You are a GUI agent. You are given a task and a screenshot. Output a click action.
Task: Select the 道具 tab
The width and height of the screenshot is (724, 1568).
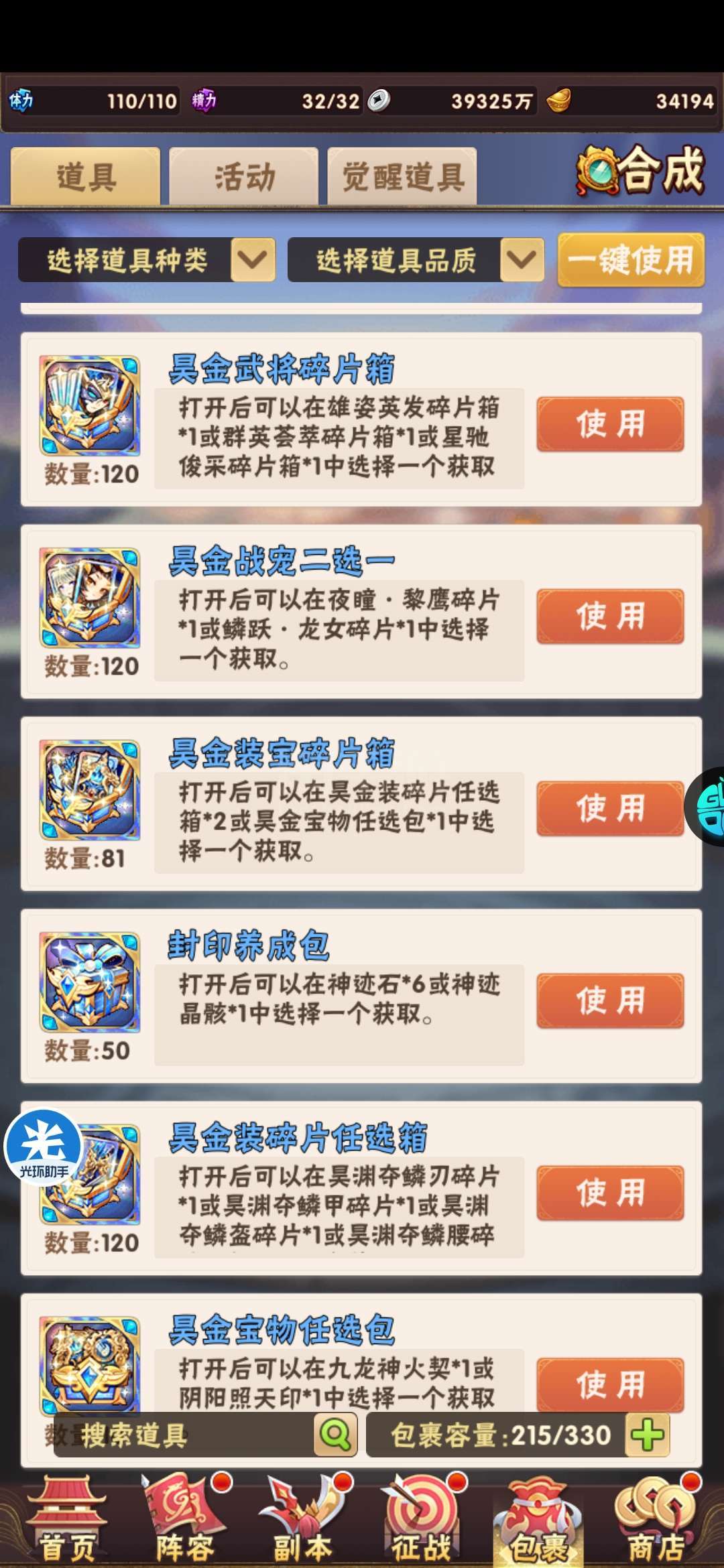[85, 176]
